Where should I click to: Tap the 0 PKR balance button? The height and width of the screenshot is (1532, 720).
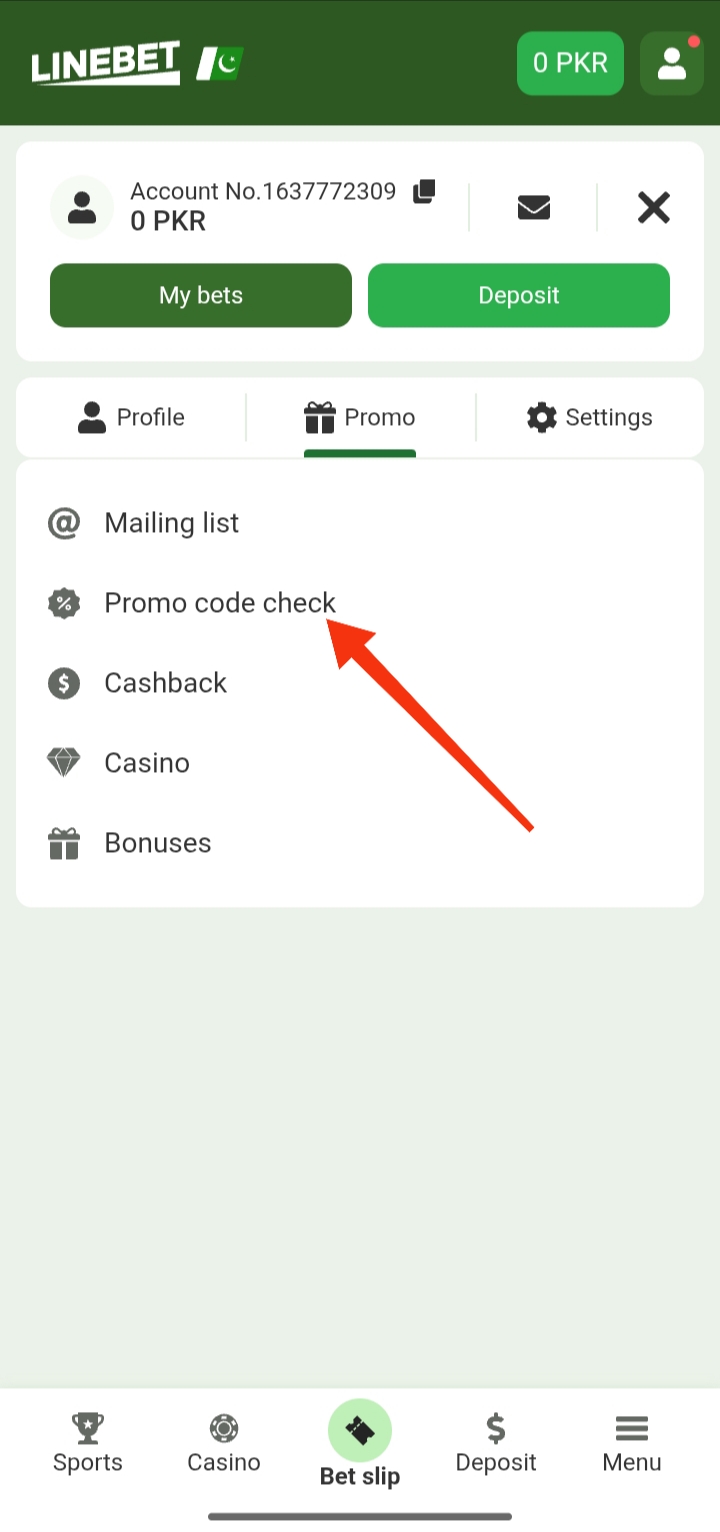pyautogui.click(x=570, y=63)
